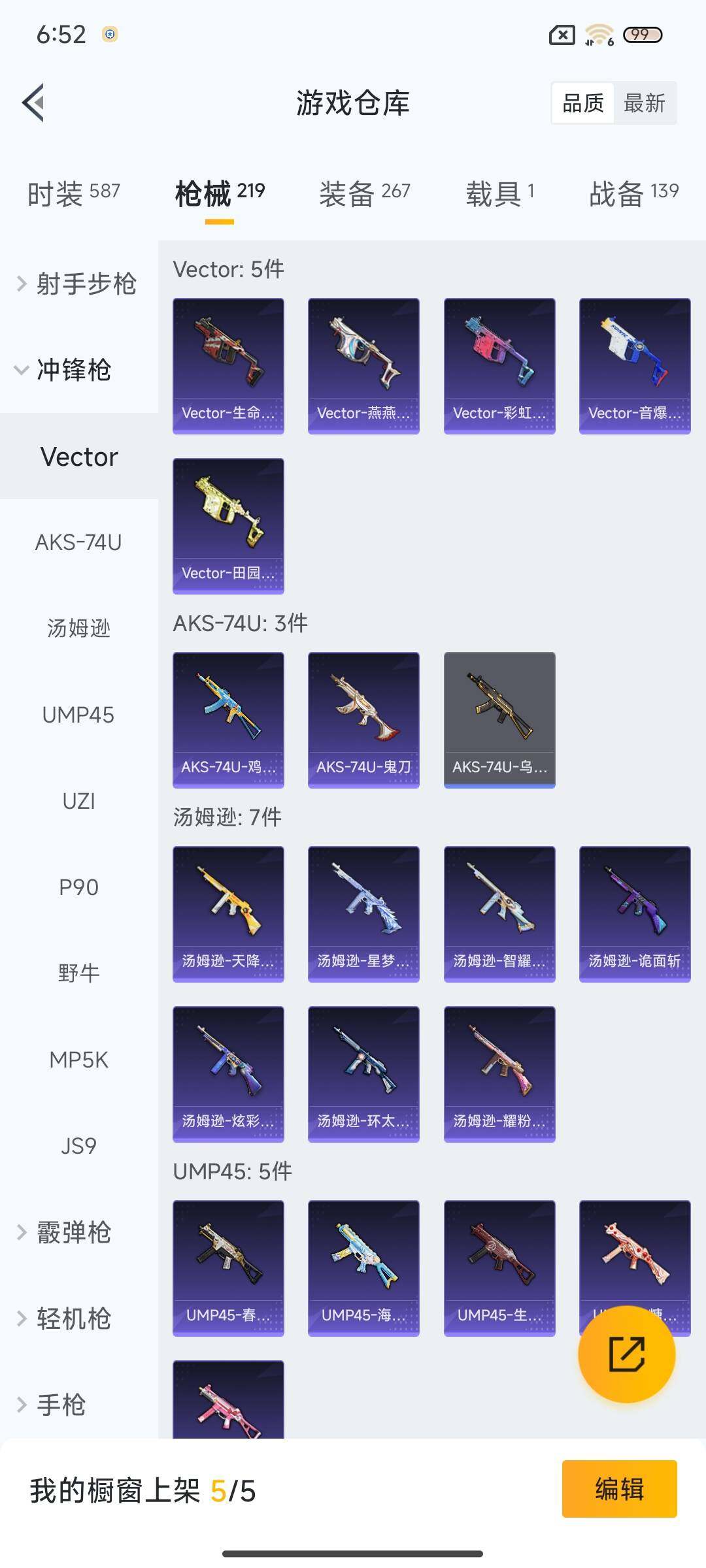This screenshot has height=1568, width=706.
Task: Select AKS-74U in the side list
Action: (x=78, y=542)
